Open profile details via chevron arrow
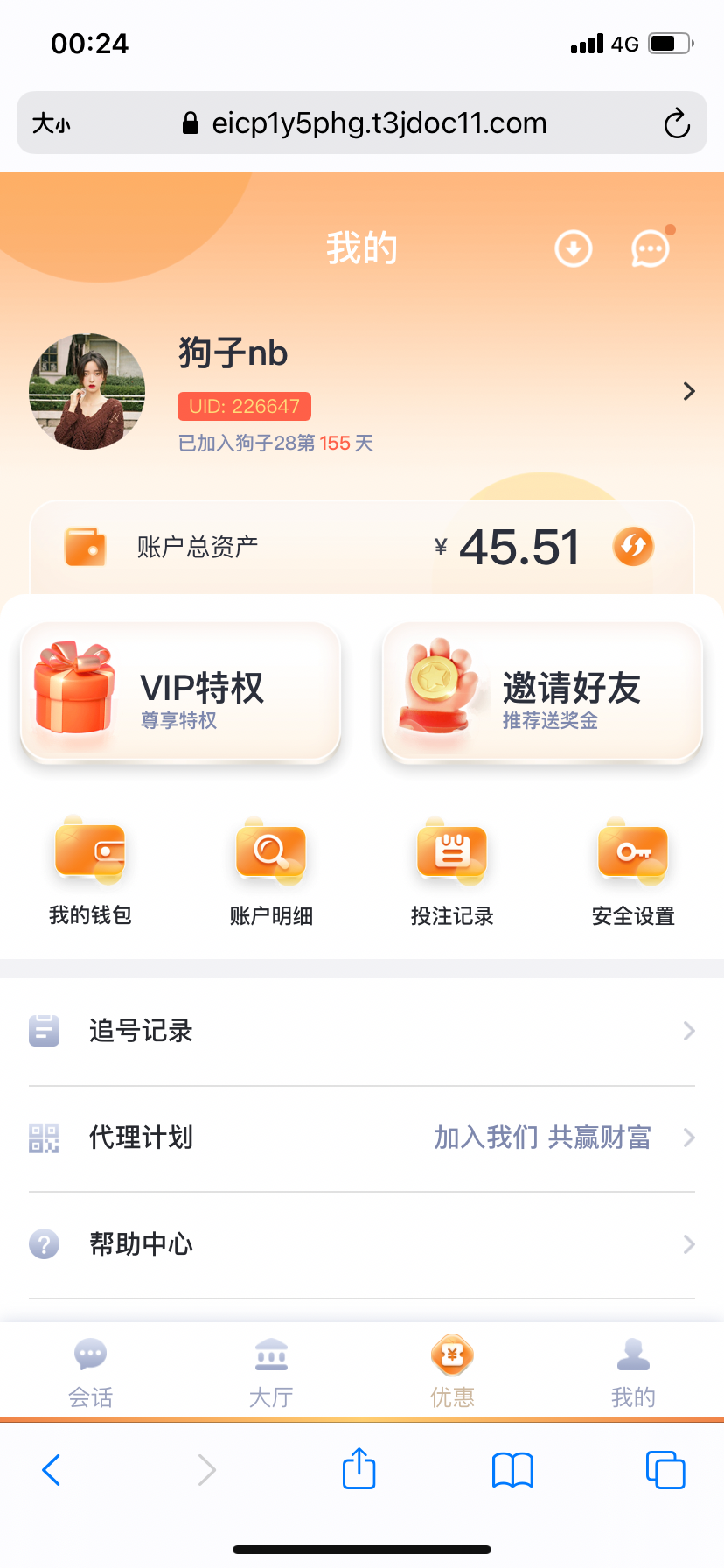724x1568 pixels. point(689,391)
